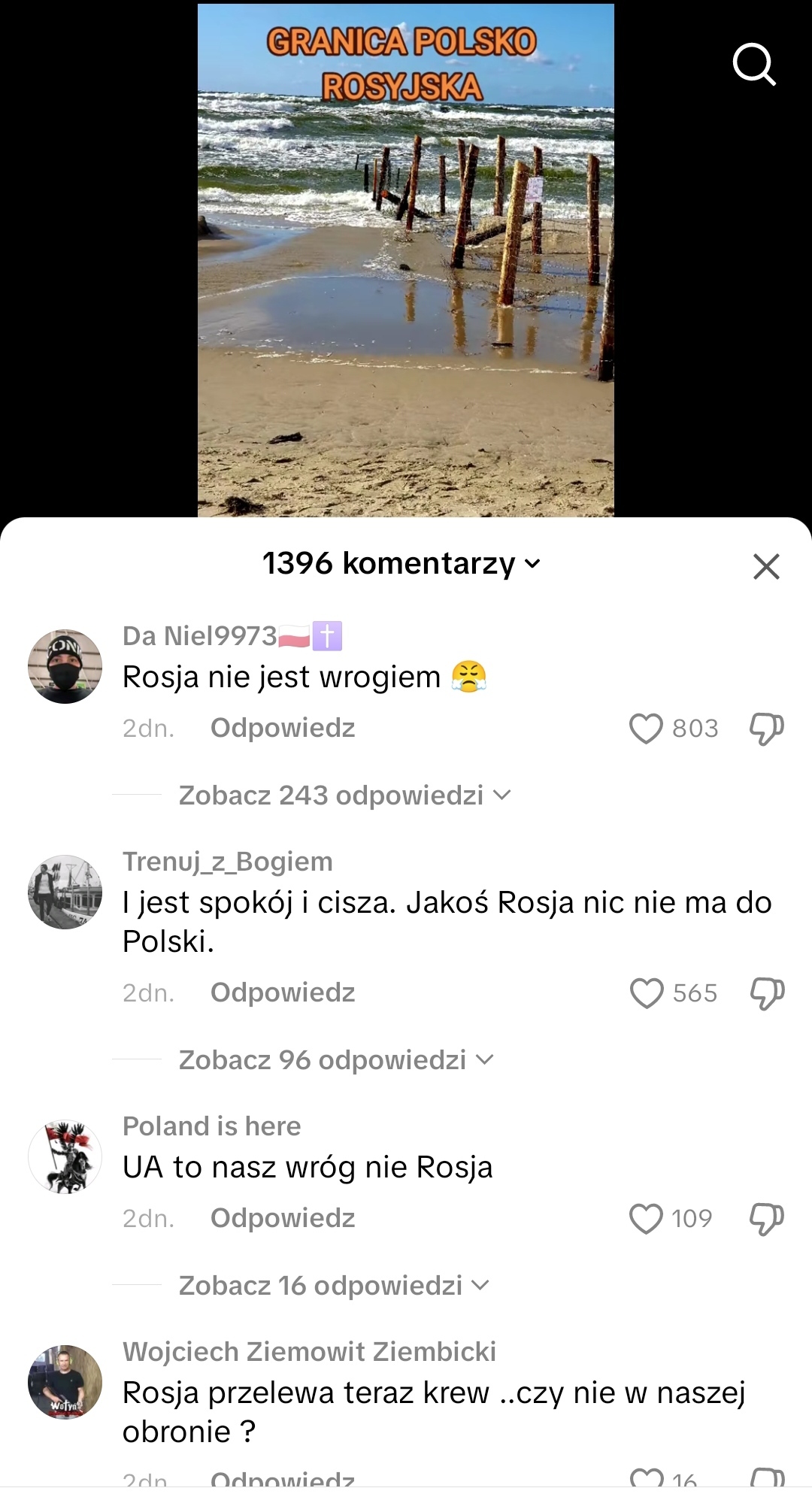This screenshot has width=812, height=1494.
Task: Close the comments panel
Action: click(766, 566)
